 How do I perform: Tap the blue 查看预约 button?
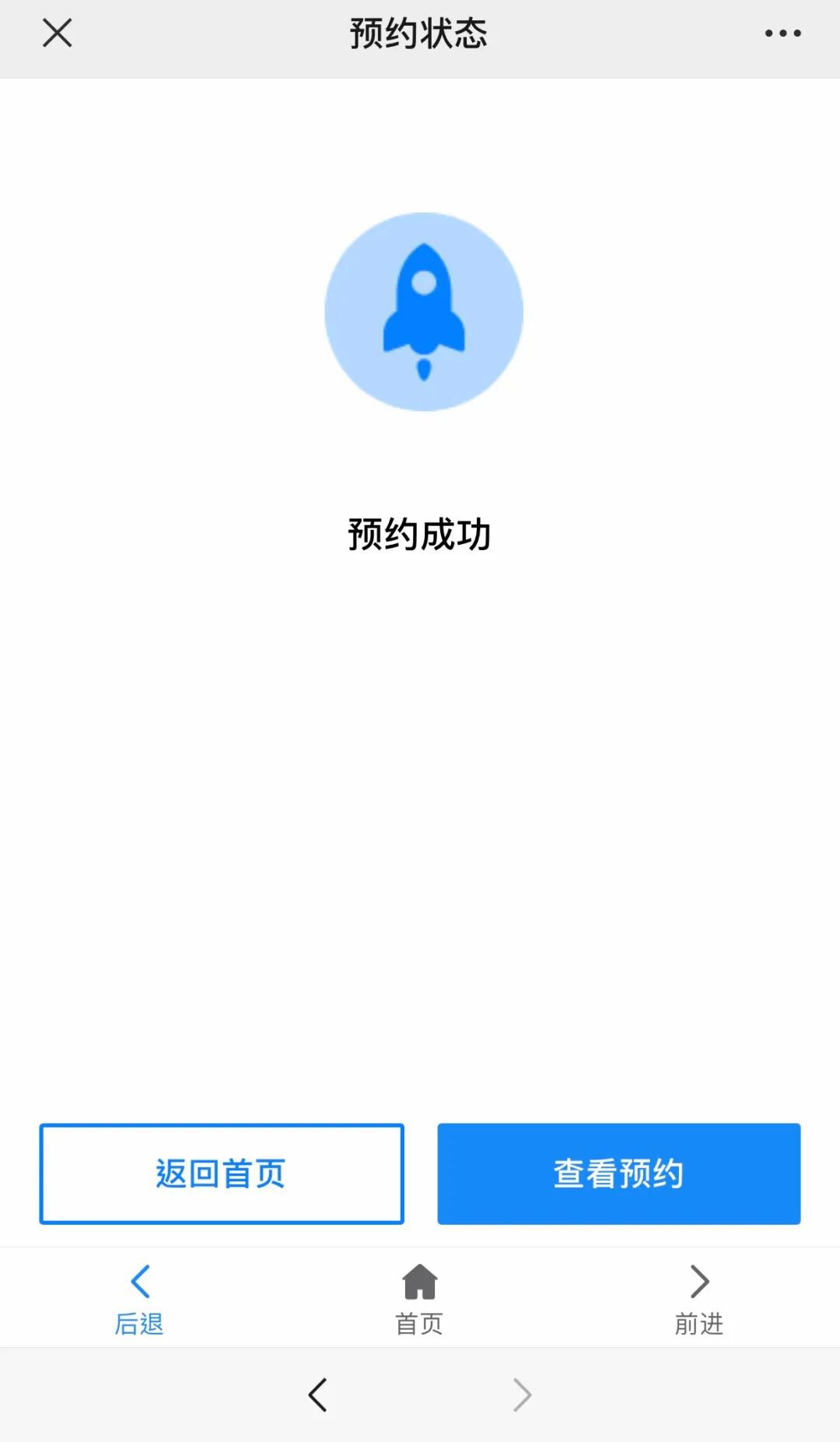coord(618,1174)
